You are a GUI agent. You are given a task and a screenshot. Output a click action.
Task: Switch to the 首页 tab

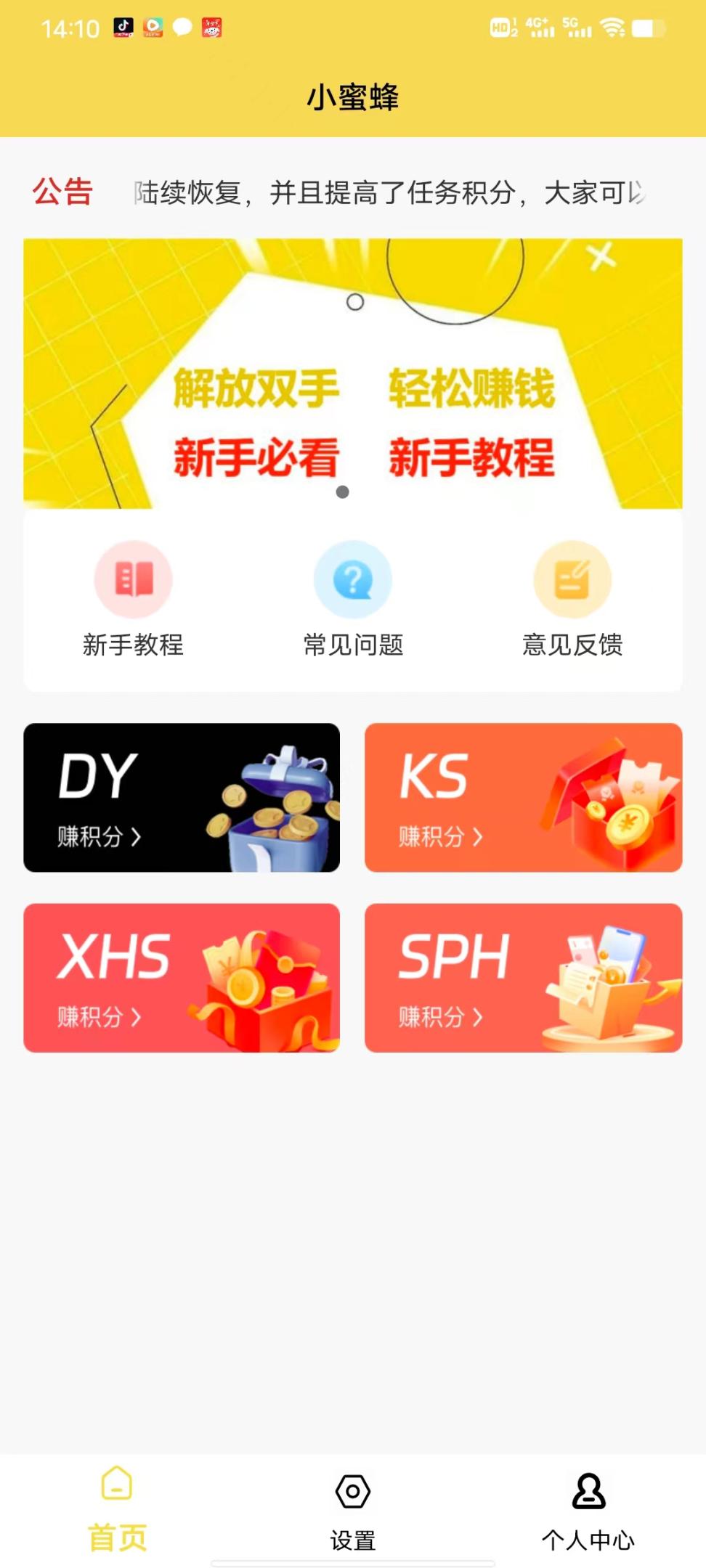(117, 1508)
